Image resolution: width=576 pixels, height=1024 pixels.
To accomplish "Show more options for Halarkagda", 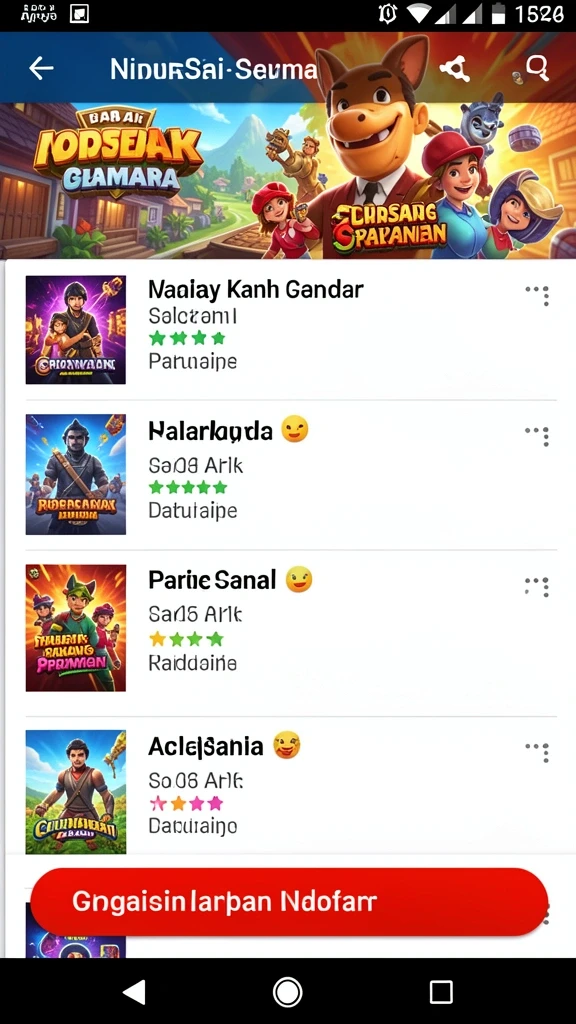I will [x=539, y=436].
